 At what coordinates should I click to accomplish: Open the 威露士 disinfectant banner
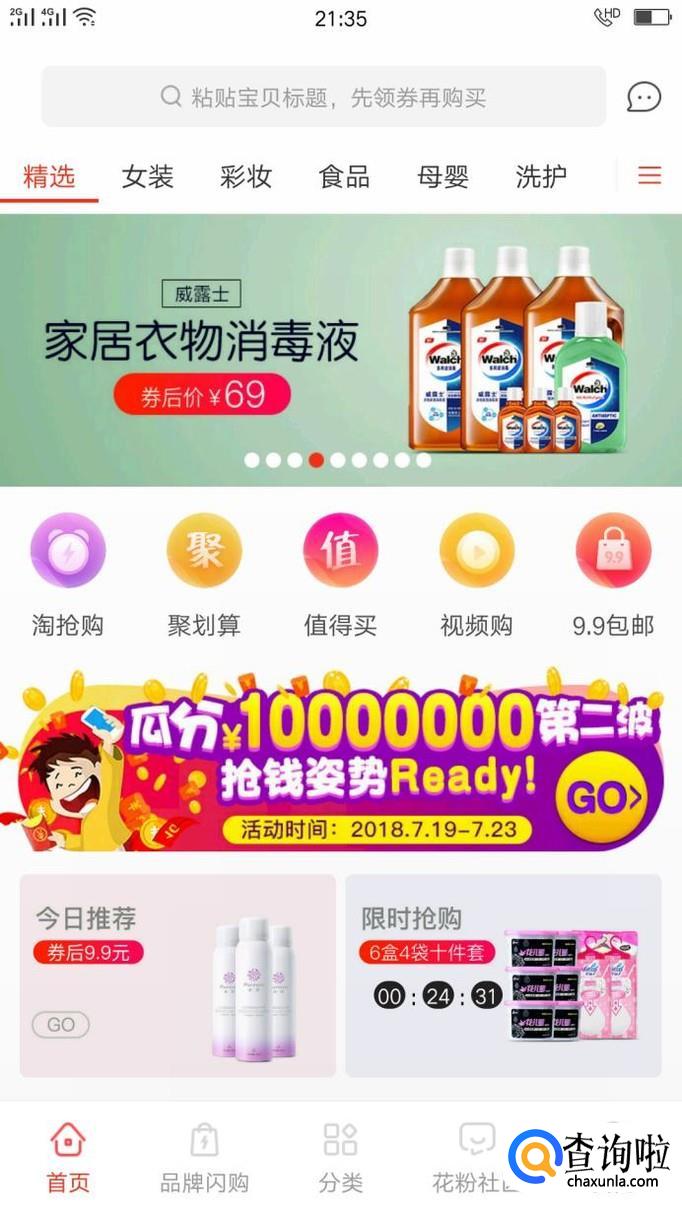[341, 350]
